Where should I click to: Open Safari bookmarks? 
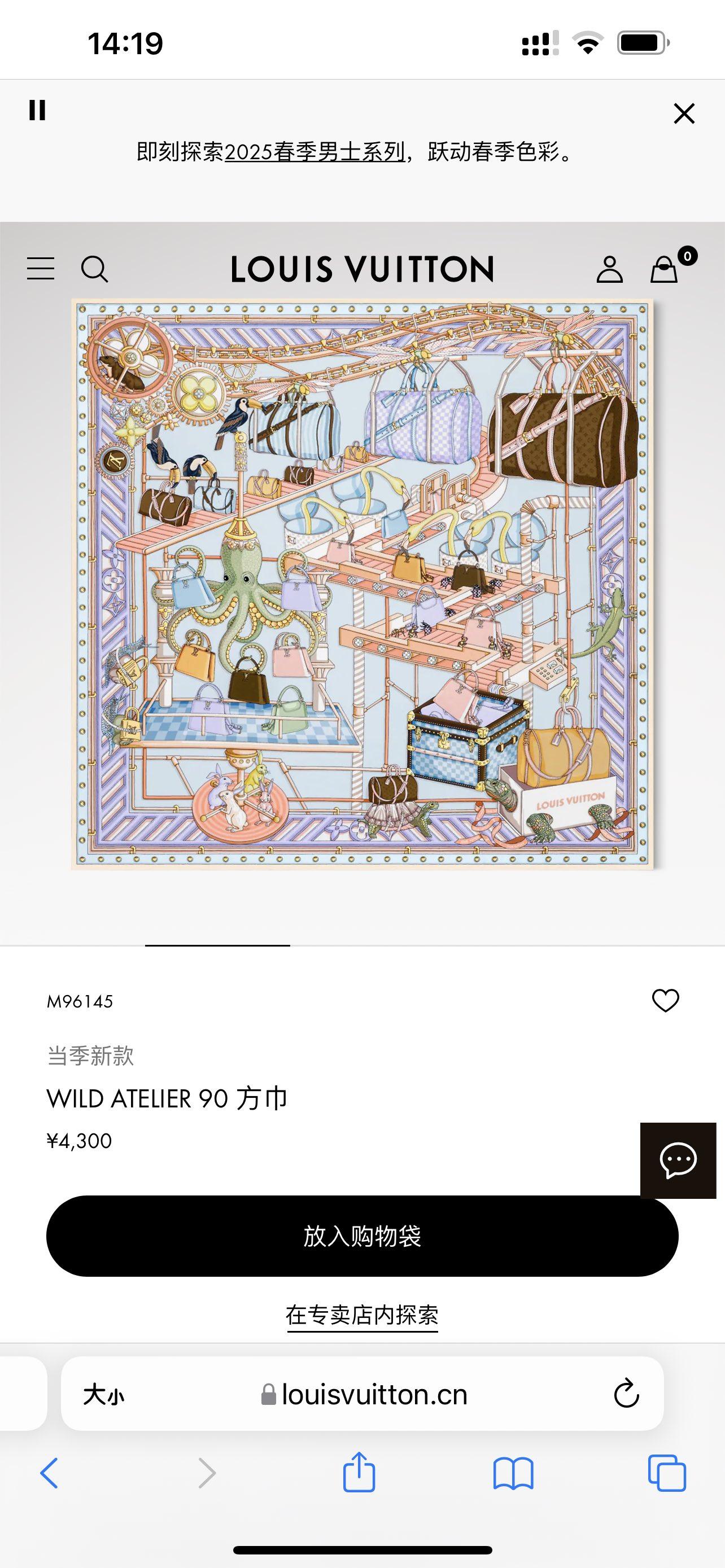point(513,1473)
